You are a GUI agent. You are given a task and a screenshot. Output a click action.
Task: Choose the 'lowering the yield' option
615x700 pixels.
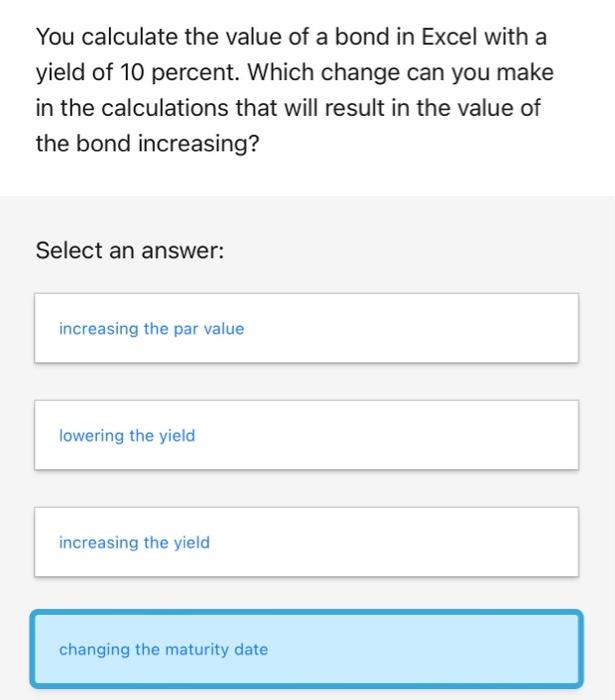point(306,435)
